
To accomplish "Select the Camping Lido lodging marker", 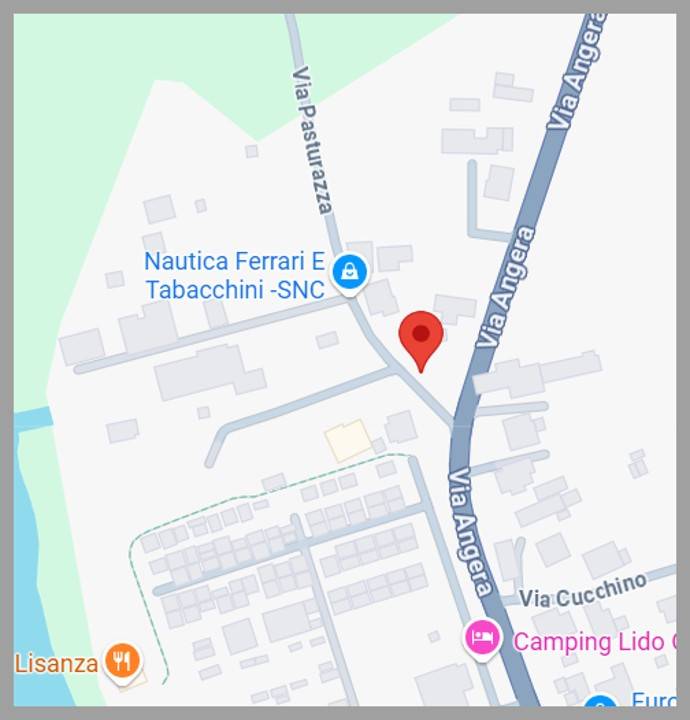I will (x=482, y=639).
